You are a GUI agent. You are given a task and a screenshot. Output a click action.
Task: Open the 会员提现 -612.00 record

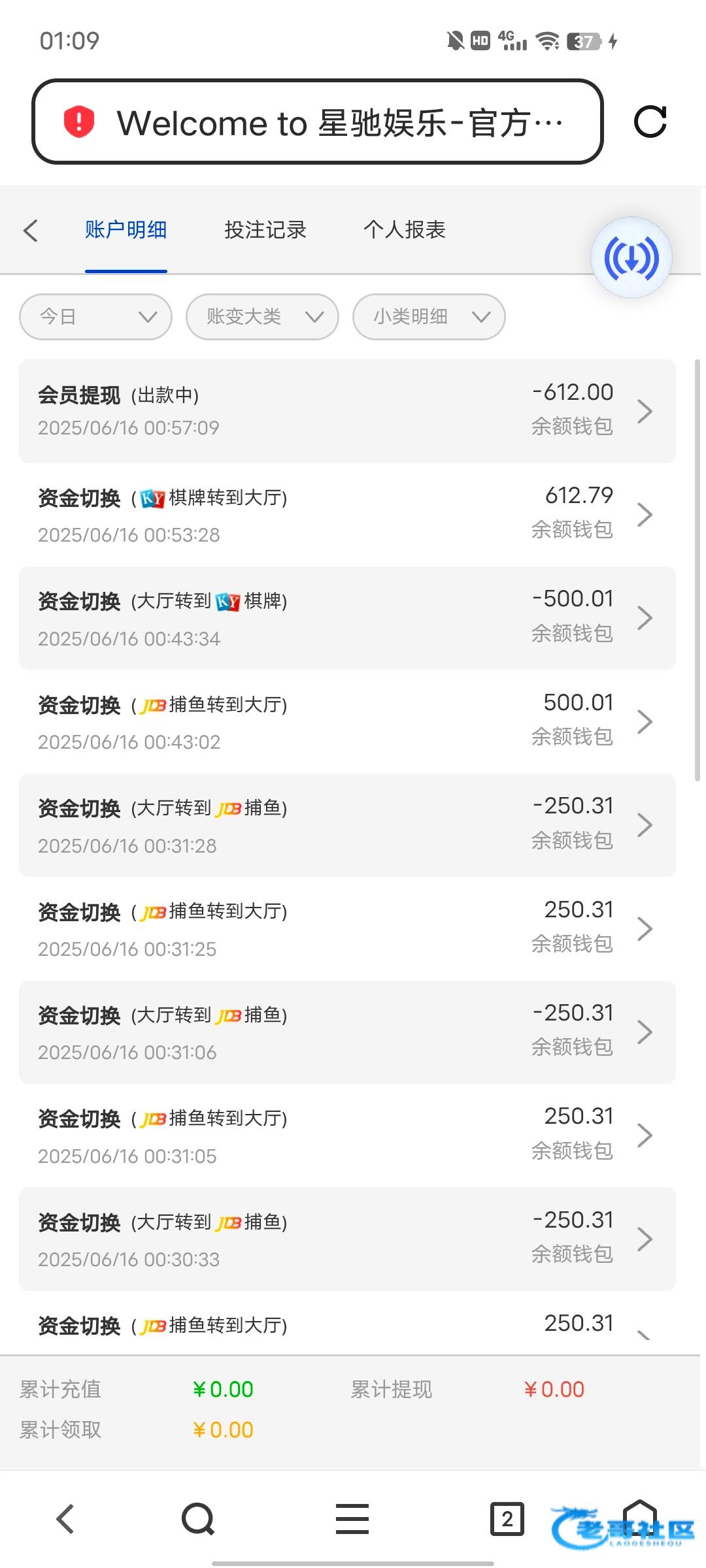pos(347,411)
